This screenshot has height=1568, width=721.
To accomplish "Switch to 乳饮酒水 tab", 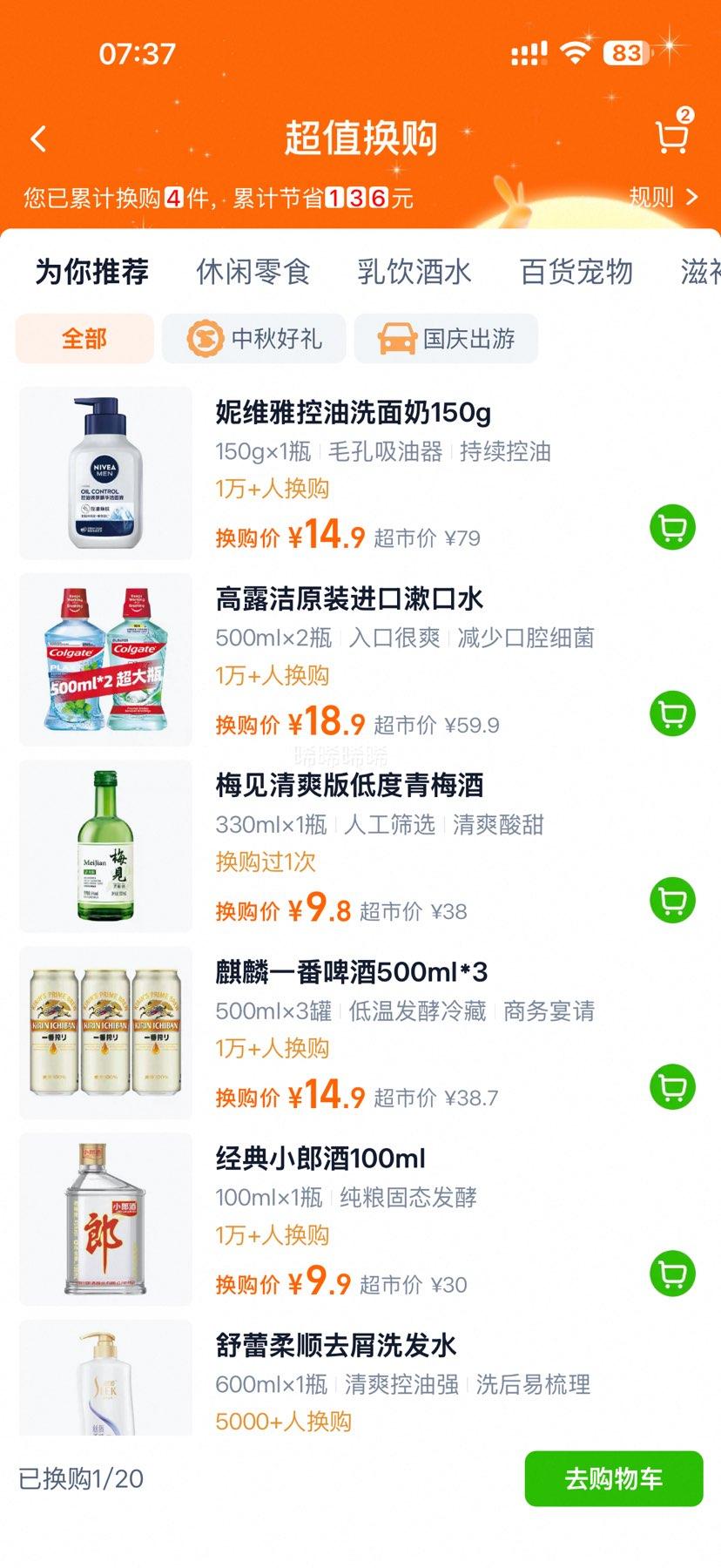I will tap(414, 272).
